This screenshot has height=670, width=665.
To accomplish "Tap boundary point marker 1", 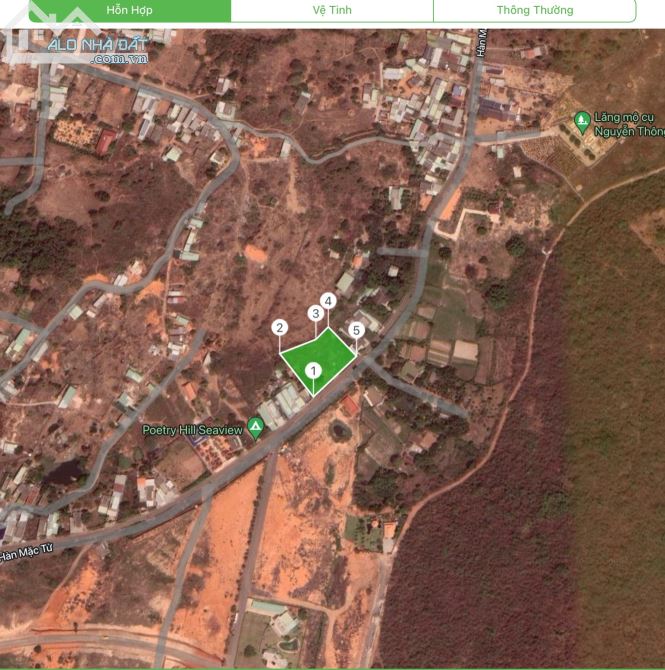I will (313, 371).
